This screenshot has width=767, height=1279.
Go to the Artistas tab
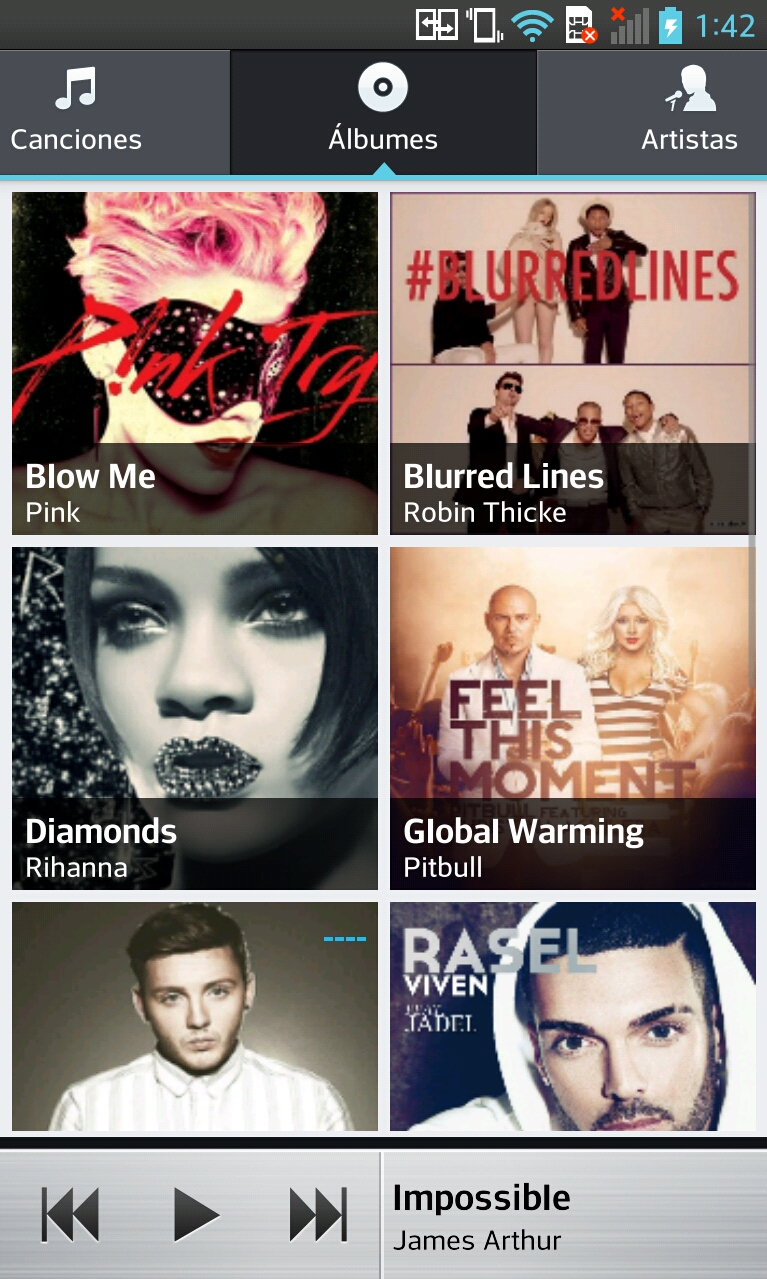tap(689, 112)
